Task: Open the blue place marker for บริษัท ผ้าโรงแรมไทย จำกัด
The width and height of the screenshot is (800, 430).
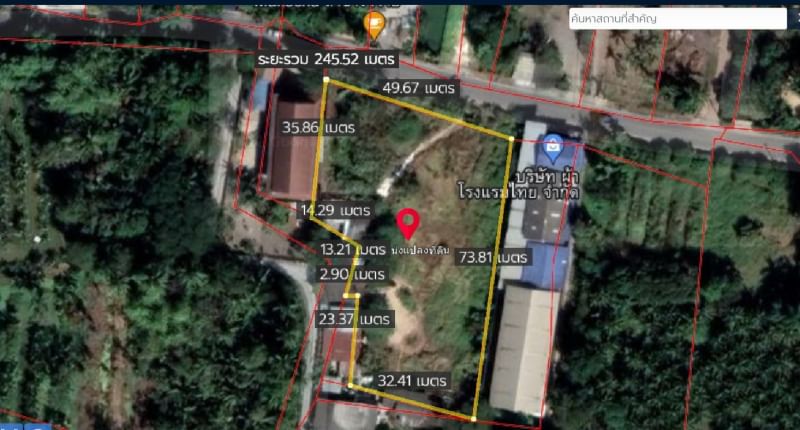Action: coord(553,154)
